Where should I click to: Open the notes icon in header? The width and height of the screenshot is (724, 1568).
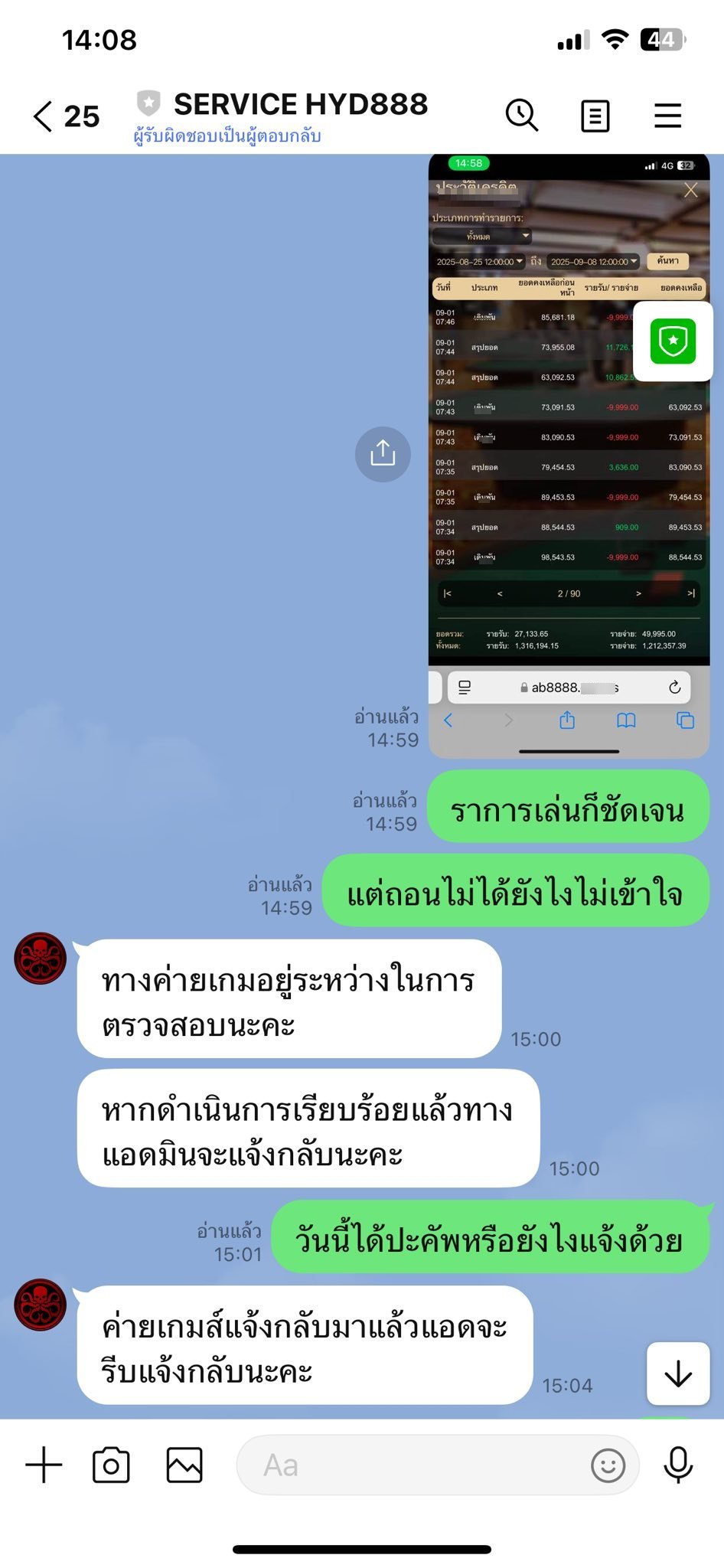(595, 116)
